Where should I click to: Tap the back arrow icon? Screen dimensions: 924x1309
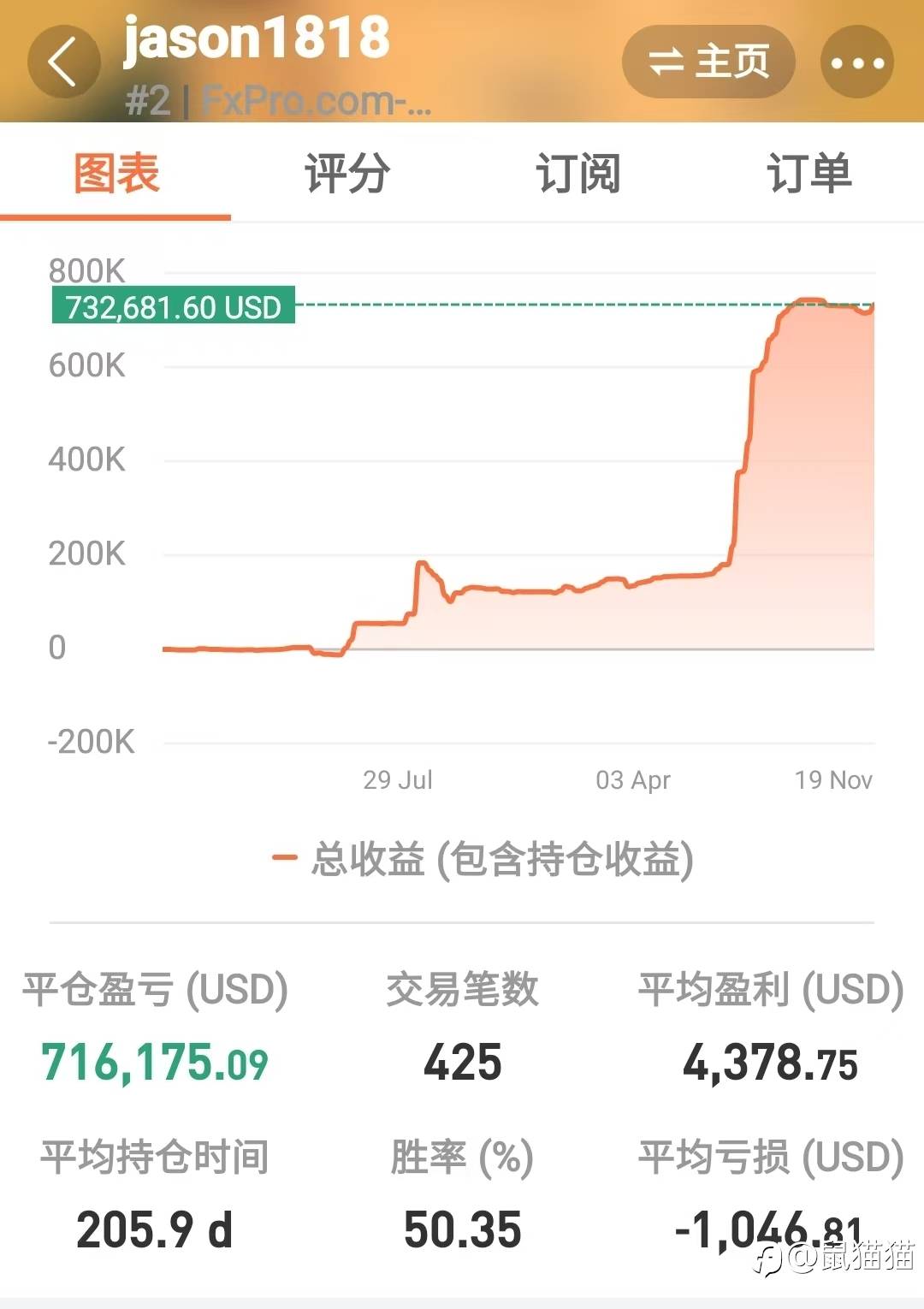(64, 62)
